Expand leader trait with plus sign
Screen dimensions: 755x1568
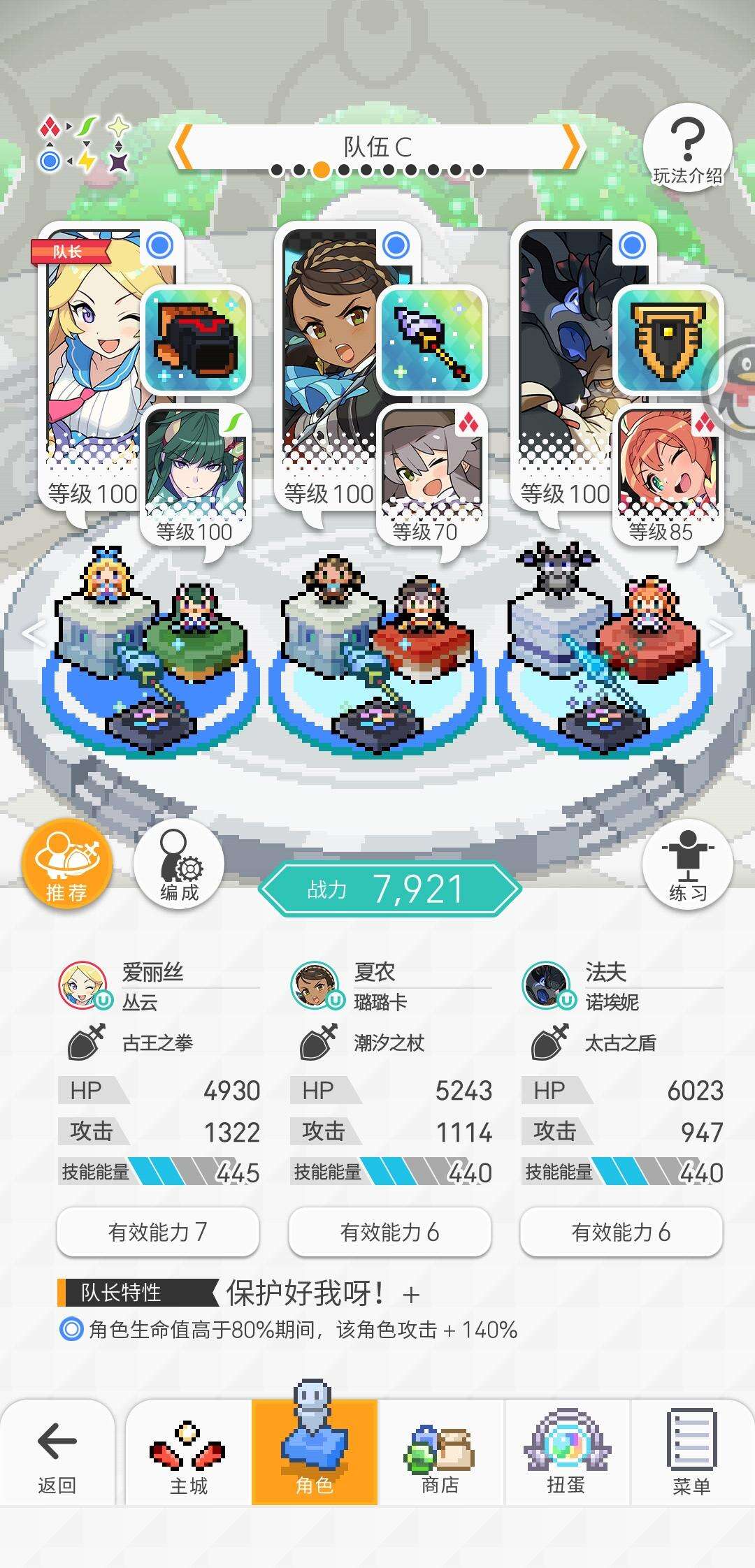point(412,1295)
